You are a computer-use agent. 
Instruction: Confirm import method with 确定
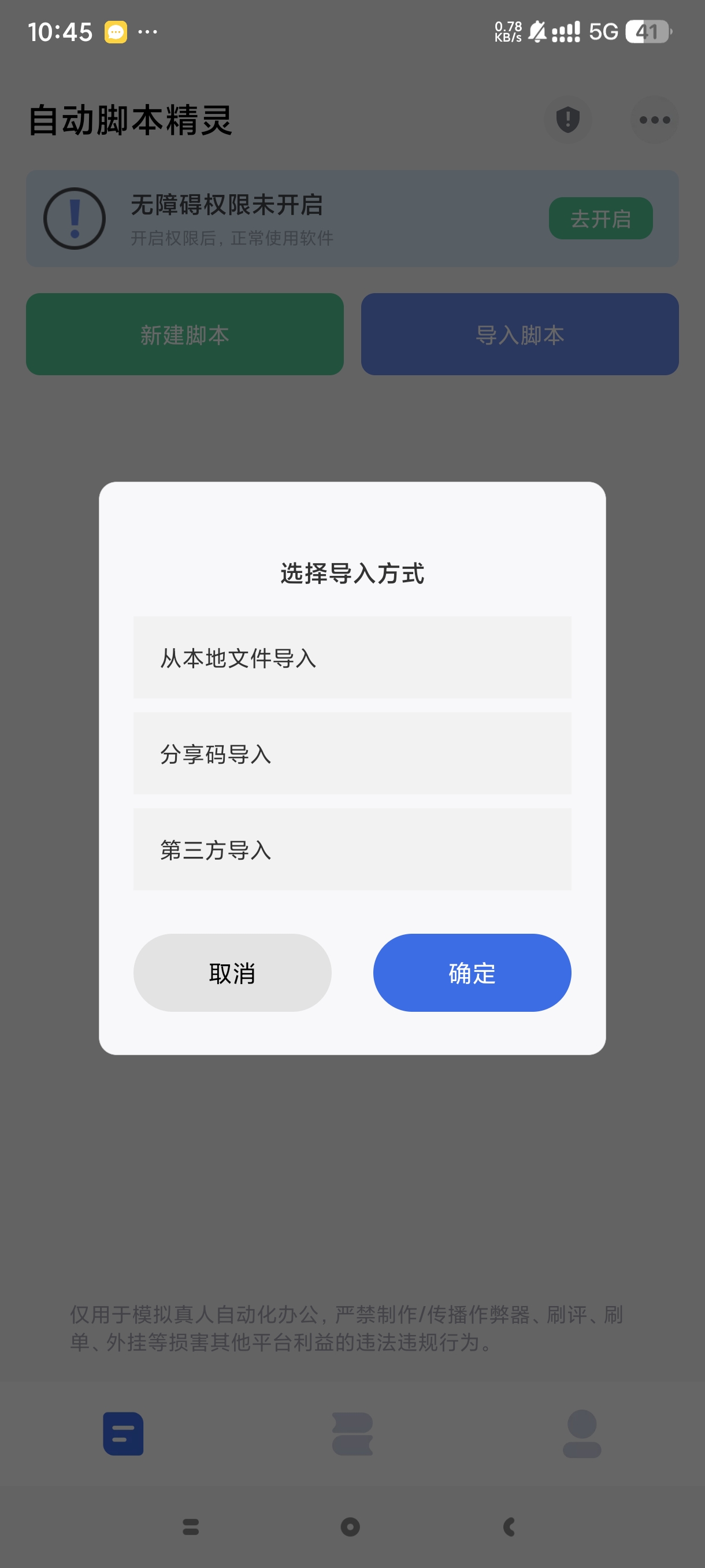tap(472, 972)
